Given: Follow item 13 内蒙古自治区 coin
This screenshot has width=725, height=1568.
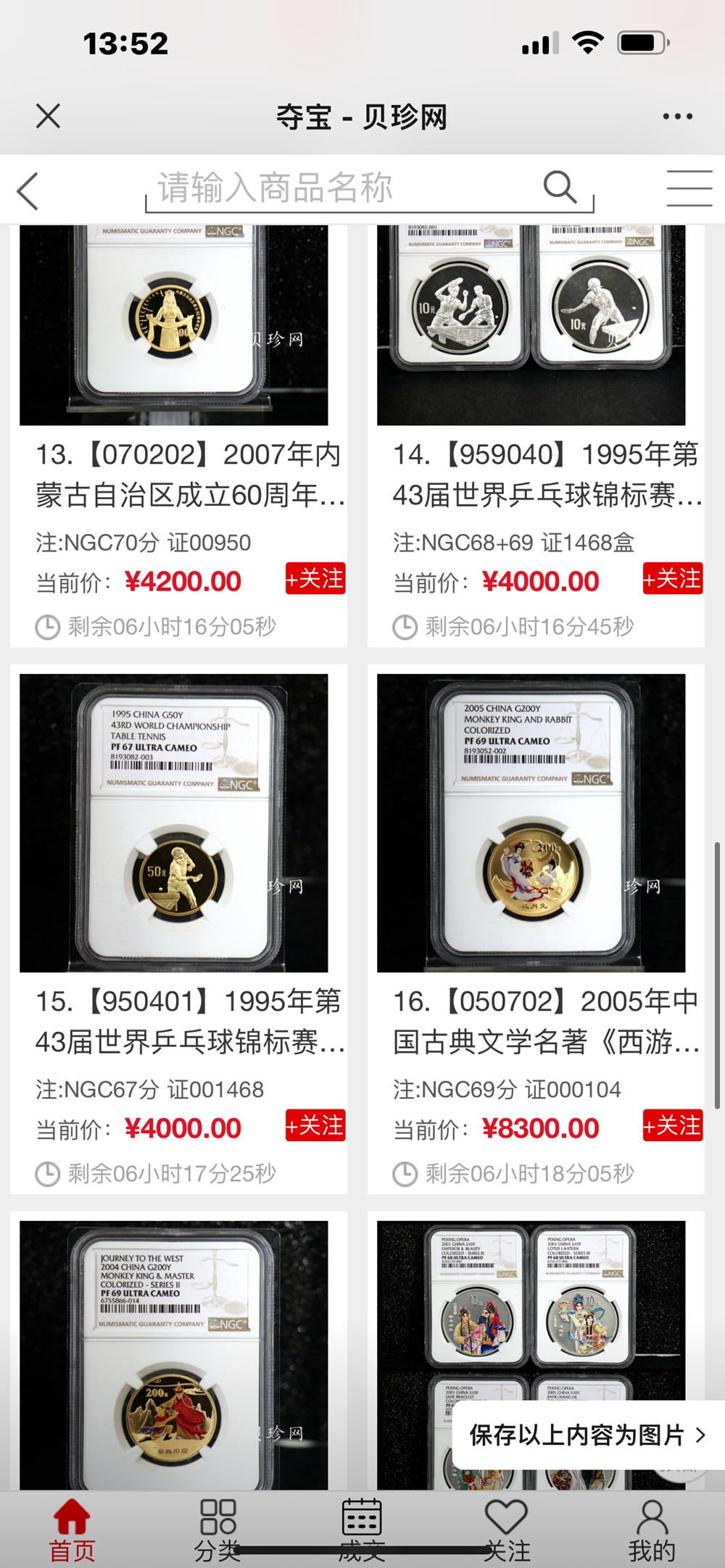Looking at the screenshot, I should [x=315, y=578].
